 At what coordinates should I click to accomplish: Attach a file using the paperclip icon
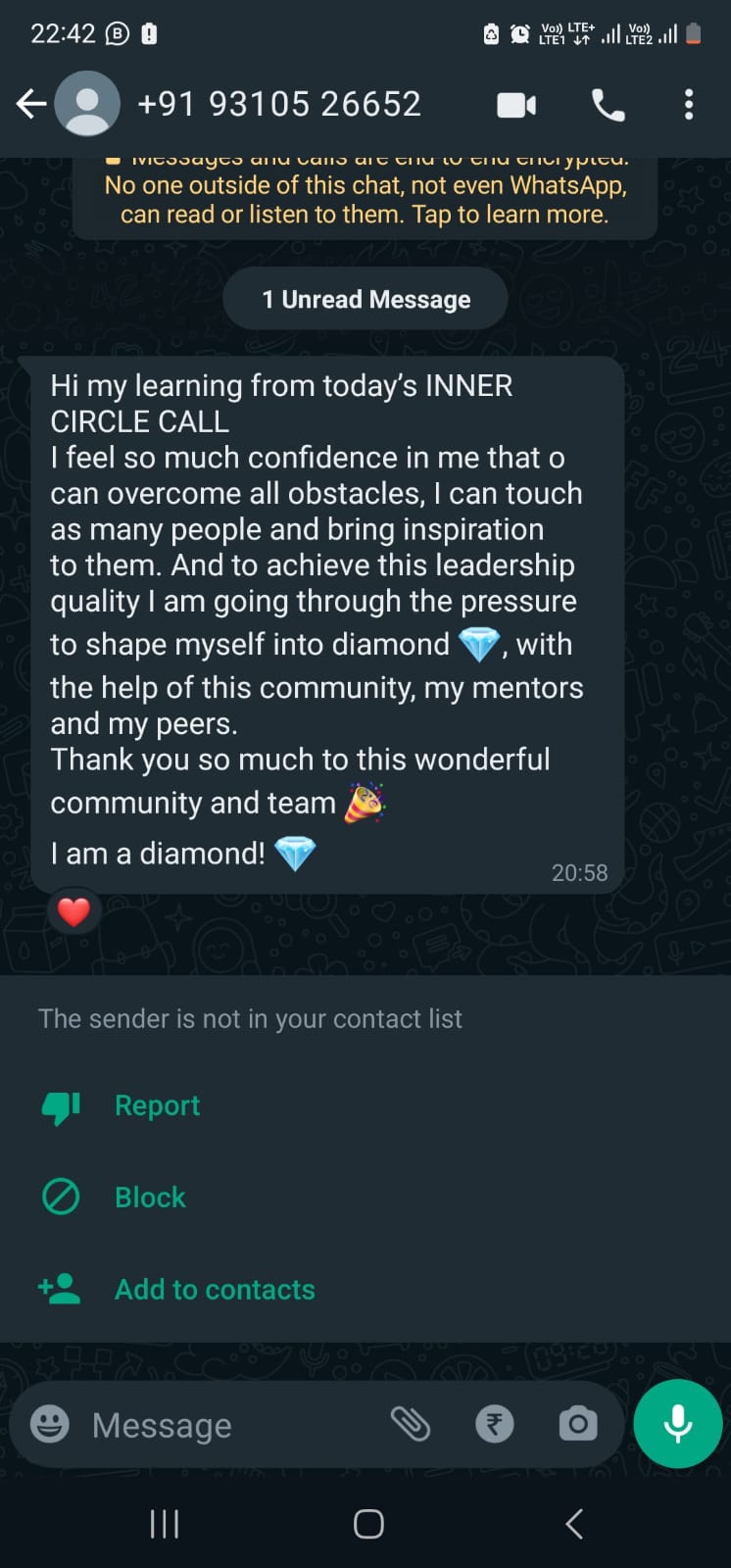[x=412, y=1424]
